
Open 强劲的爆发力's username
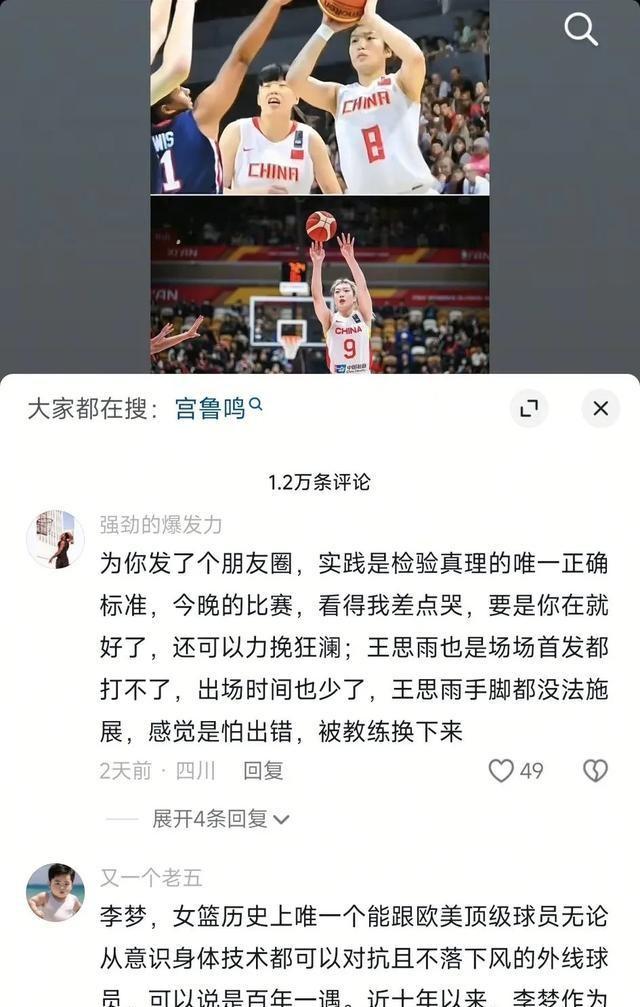tap(160, 525)
